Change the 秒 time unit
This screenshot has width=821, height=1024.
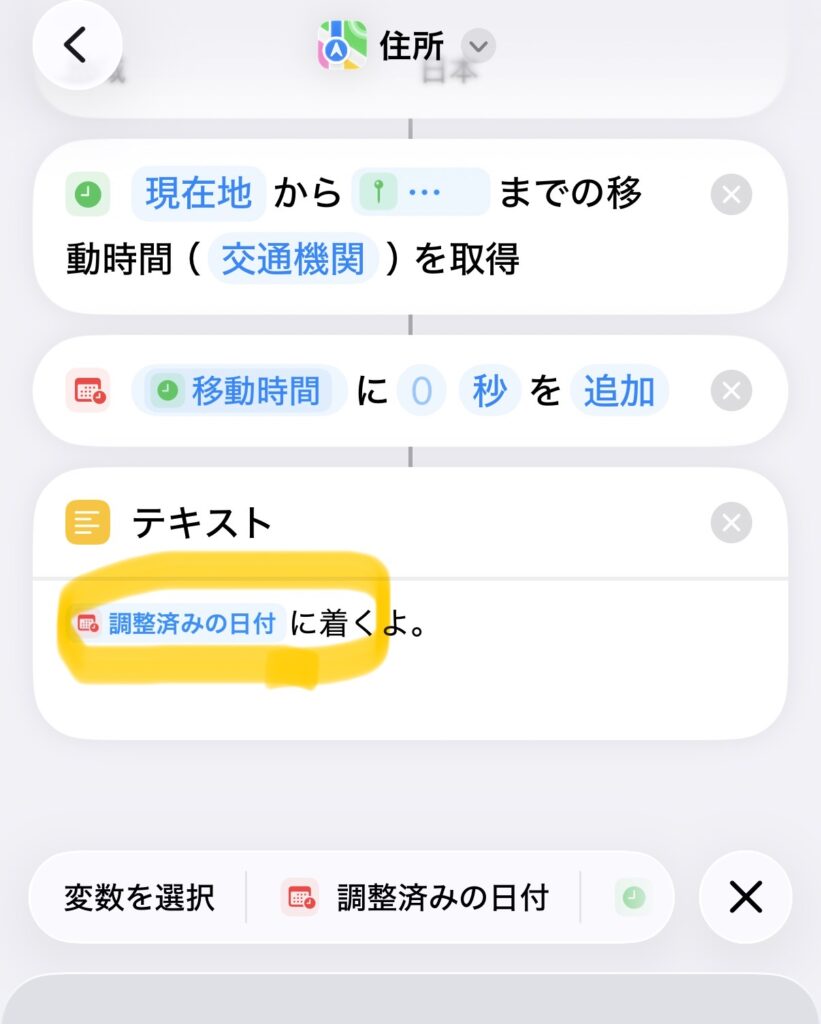click(x=489, y=391)
